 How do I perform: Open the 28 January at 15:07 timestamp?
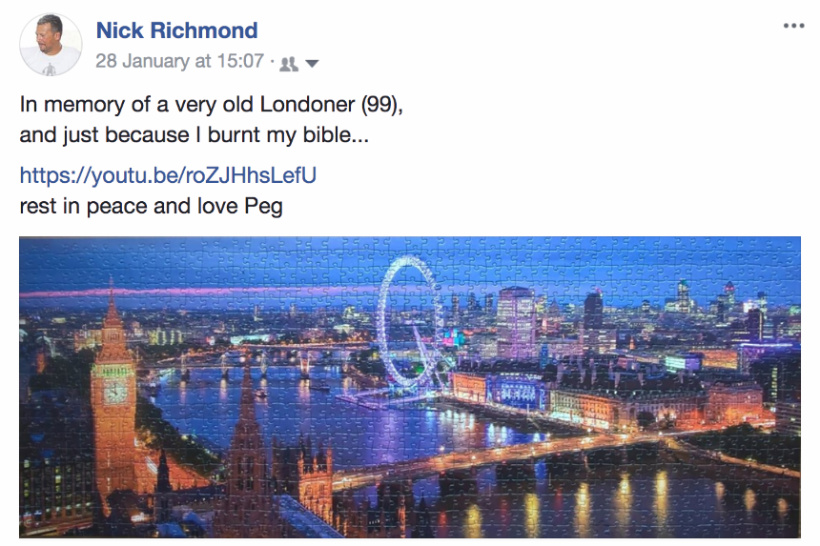(x=179, y=61)
